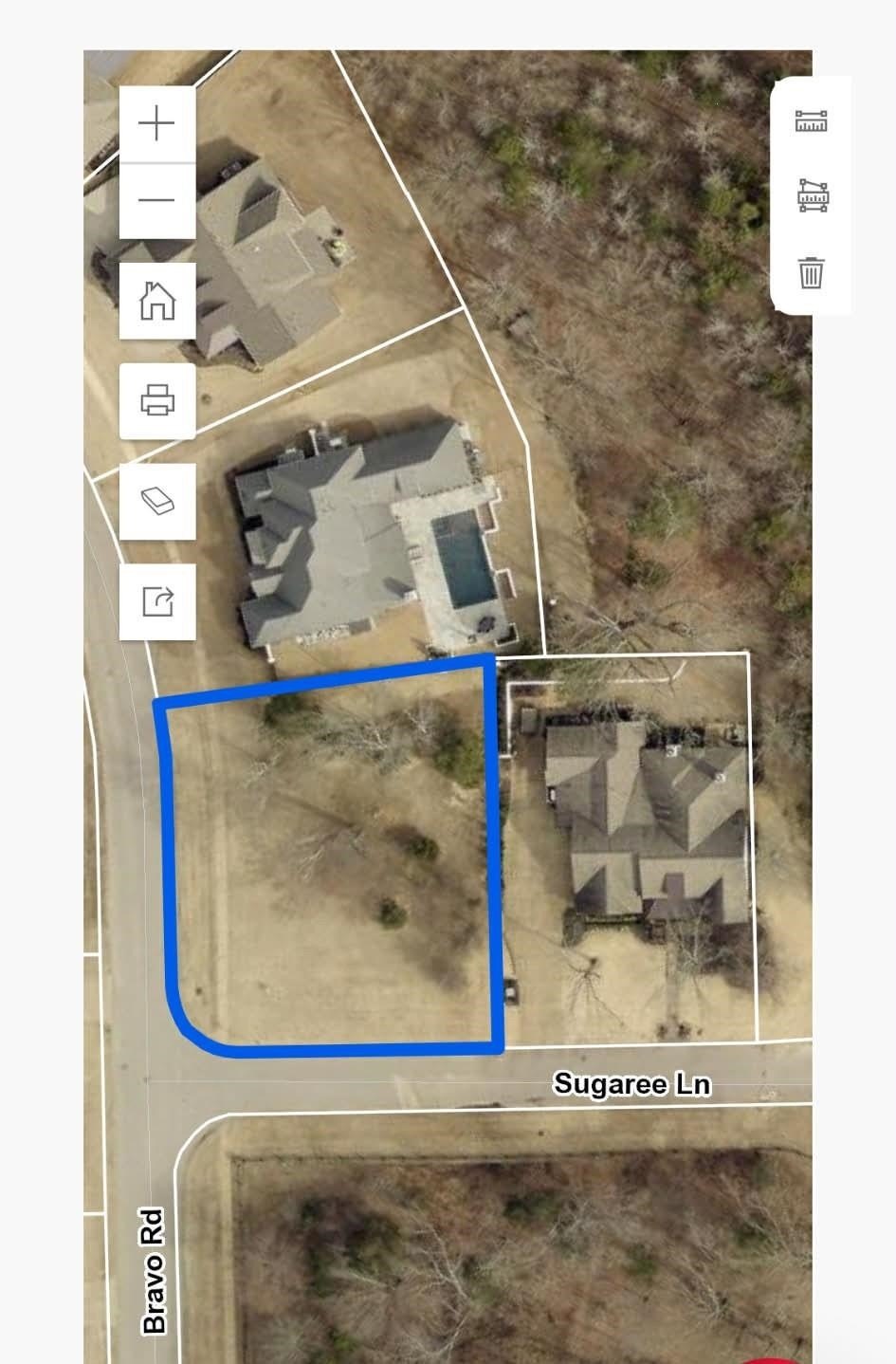Open the export options from share icon
The width and height of the screenshot is (896, 1364).
[x=157, y=599]
